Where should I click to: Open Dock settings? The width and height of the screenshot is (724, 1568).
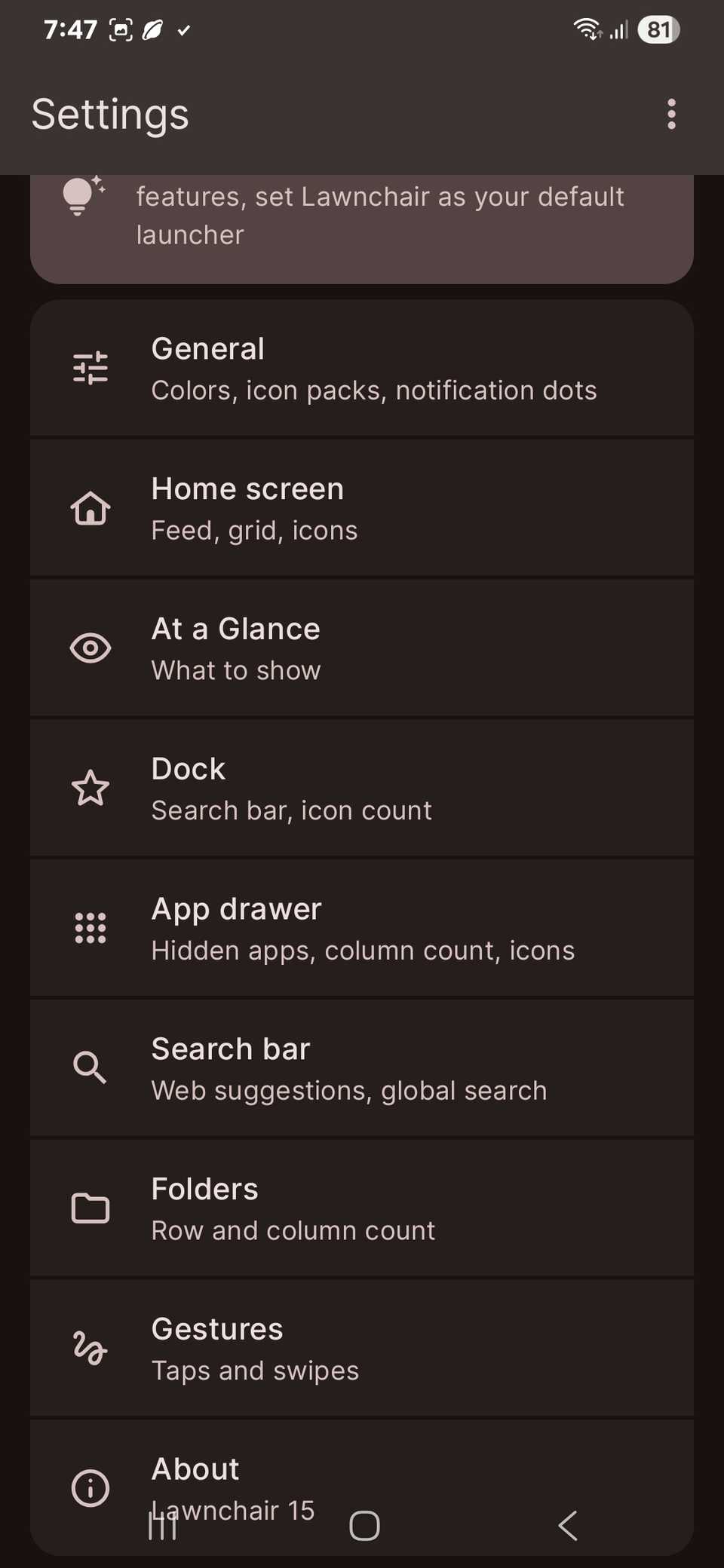[362, 789]
